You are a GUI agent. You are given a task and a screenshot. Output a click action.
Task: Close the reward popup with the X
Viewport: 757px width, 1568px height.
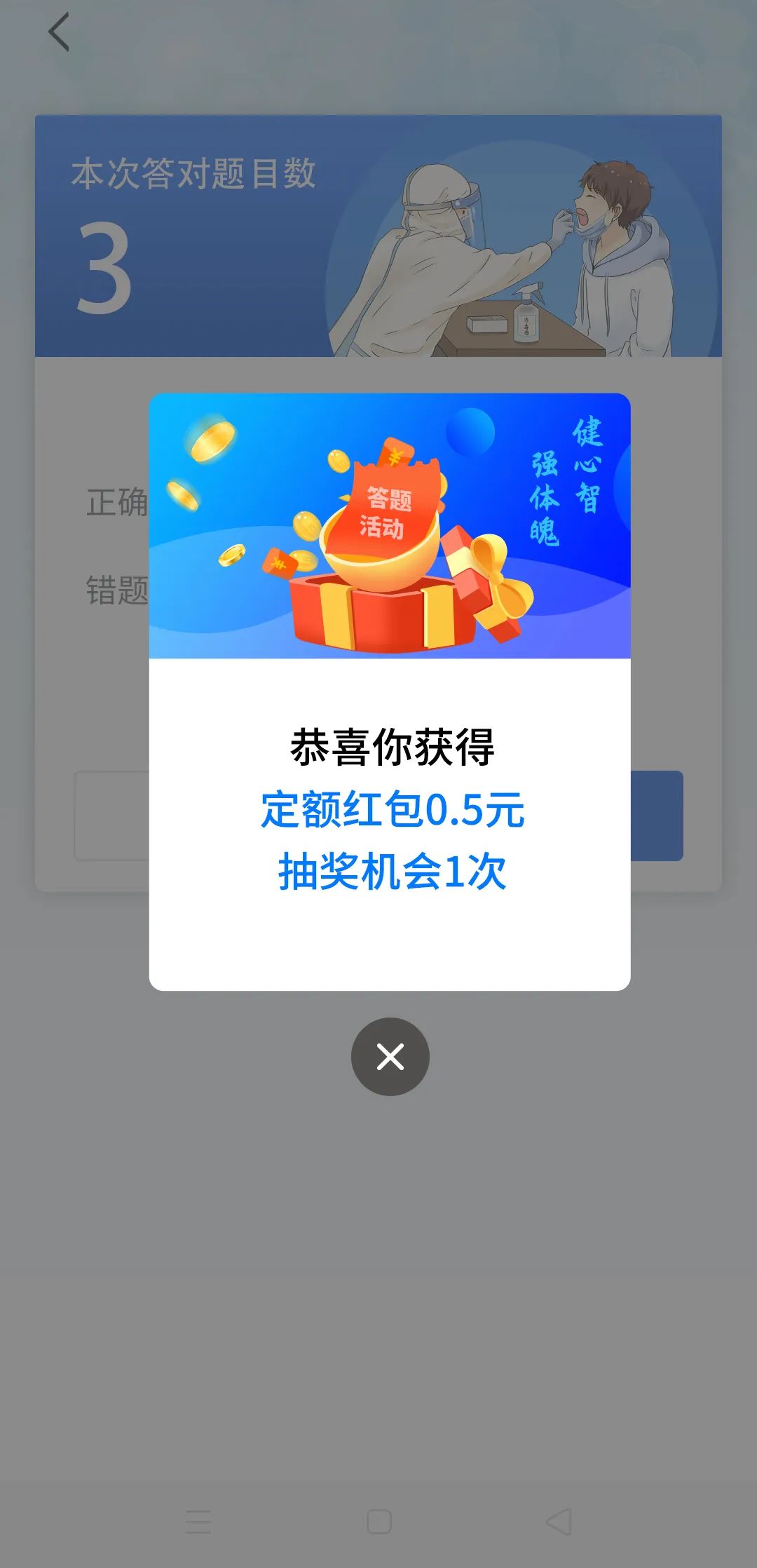click(390, 1056)
